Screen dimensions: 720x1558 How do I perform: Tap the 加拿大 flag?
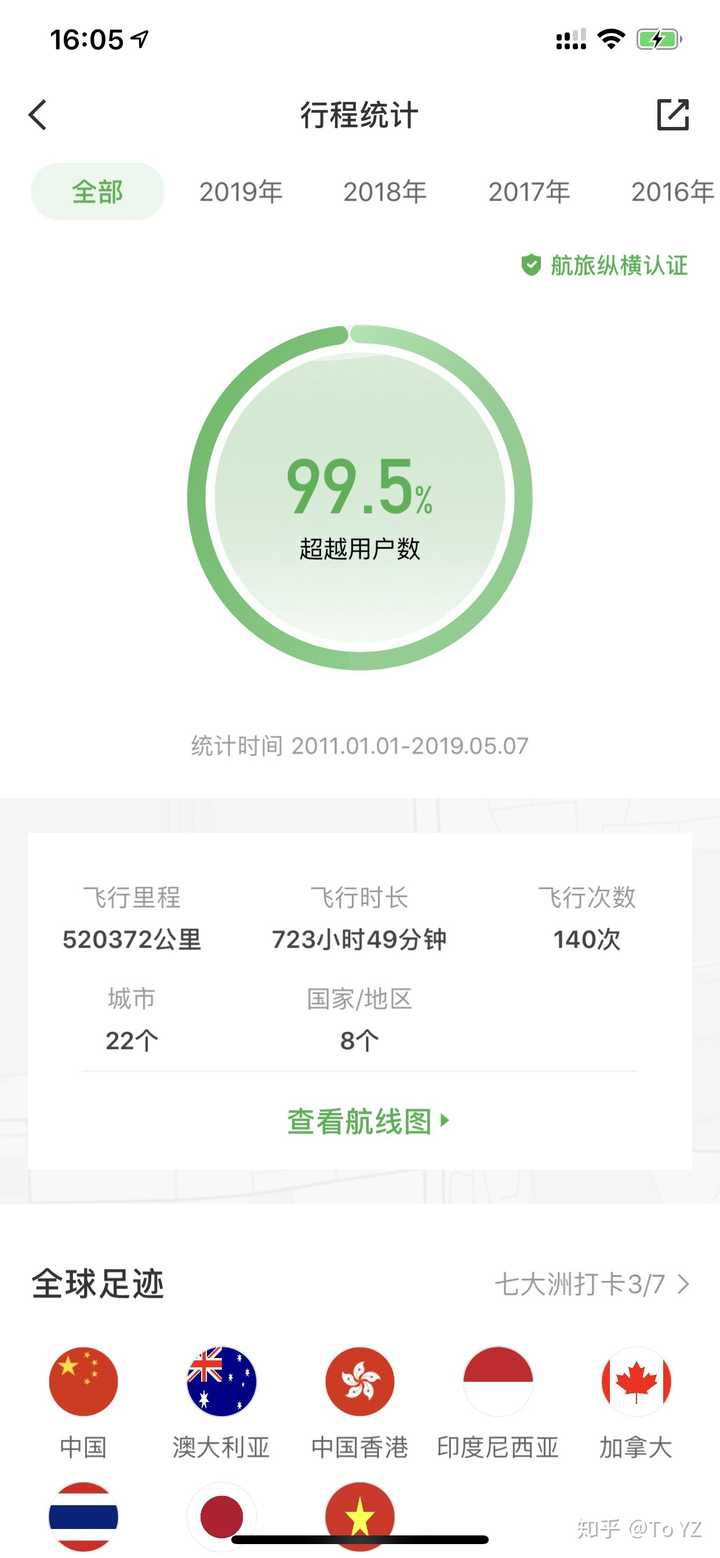[636, 1381]
